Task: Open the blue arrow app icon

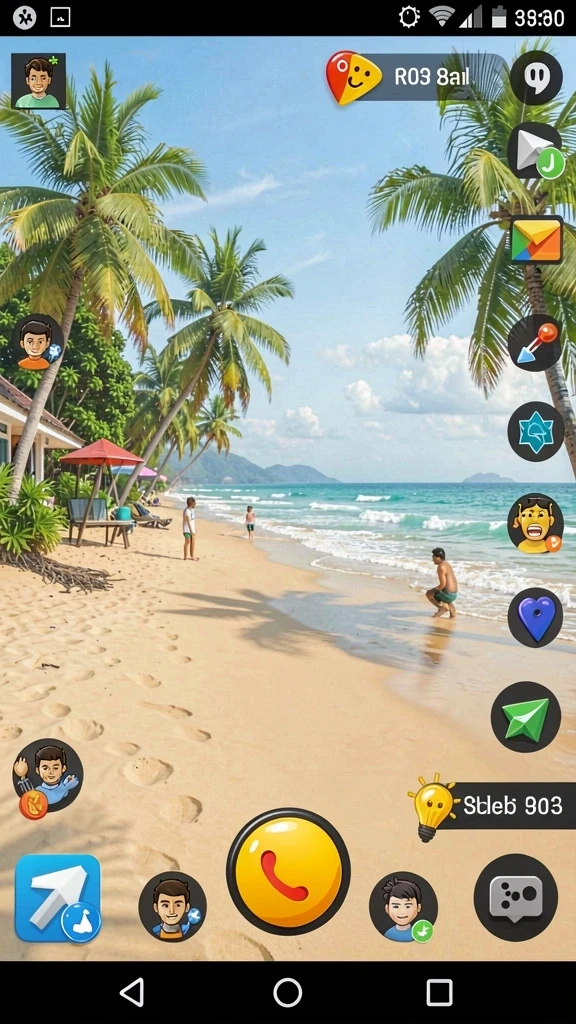Action: 58,899
